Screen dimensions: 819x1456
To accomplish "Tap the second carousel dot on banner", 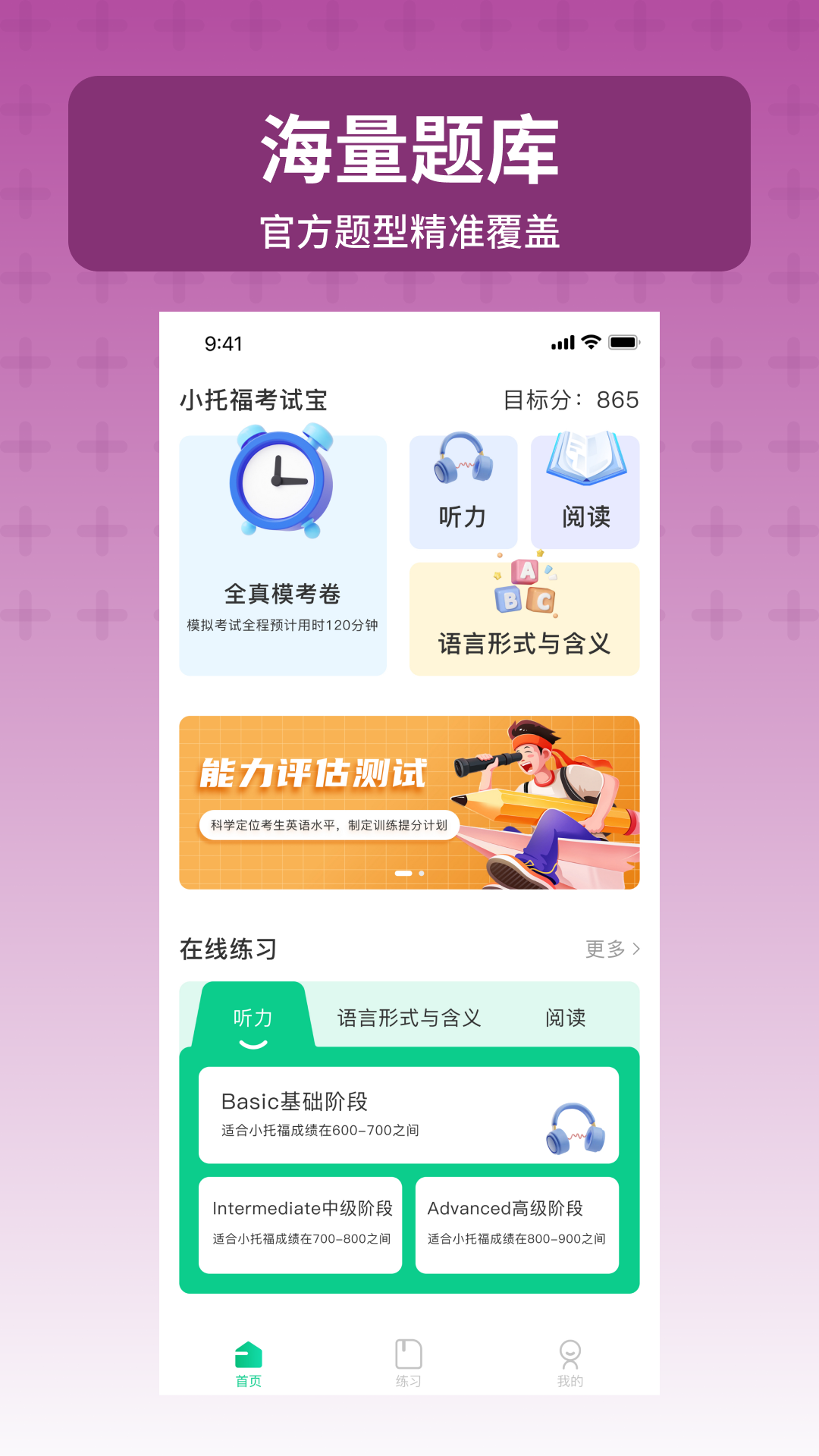I will pyautogui.click(x=422, y=874).
